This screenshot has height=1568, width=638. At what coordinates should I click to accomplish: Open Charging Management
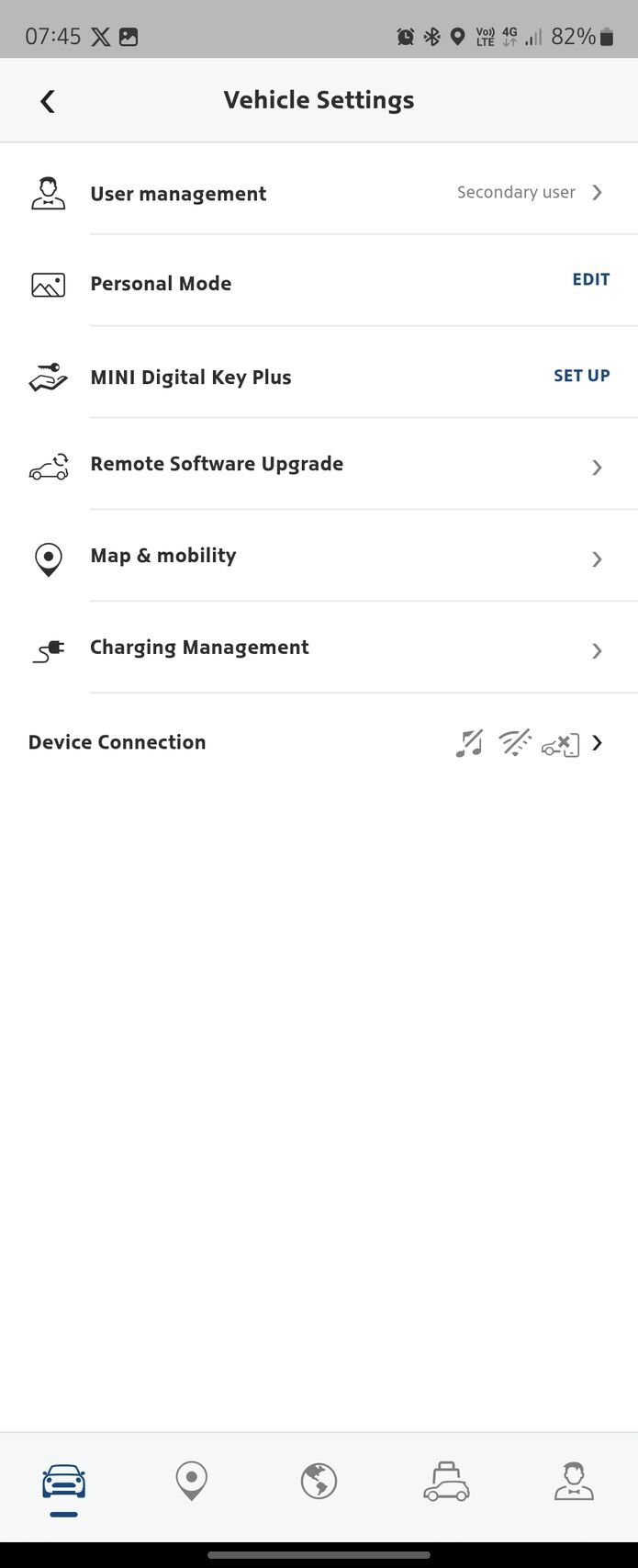point(319,649)
